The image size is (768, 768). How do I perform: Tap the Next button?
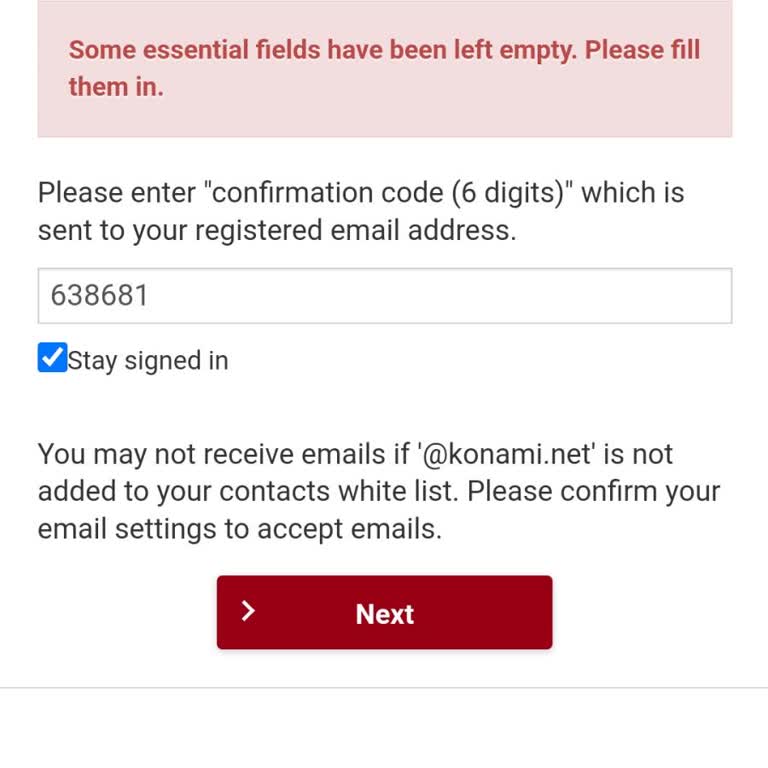(384, 613)
